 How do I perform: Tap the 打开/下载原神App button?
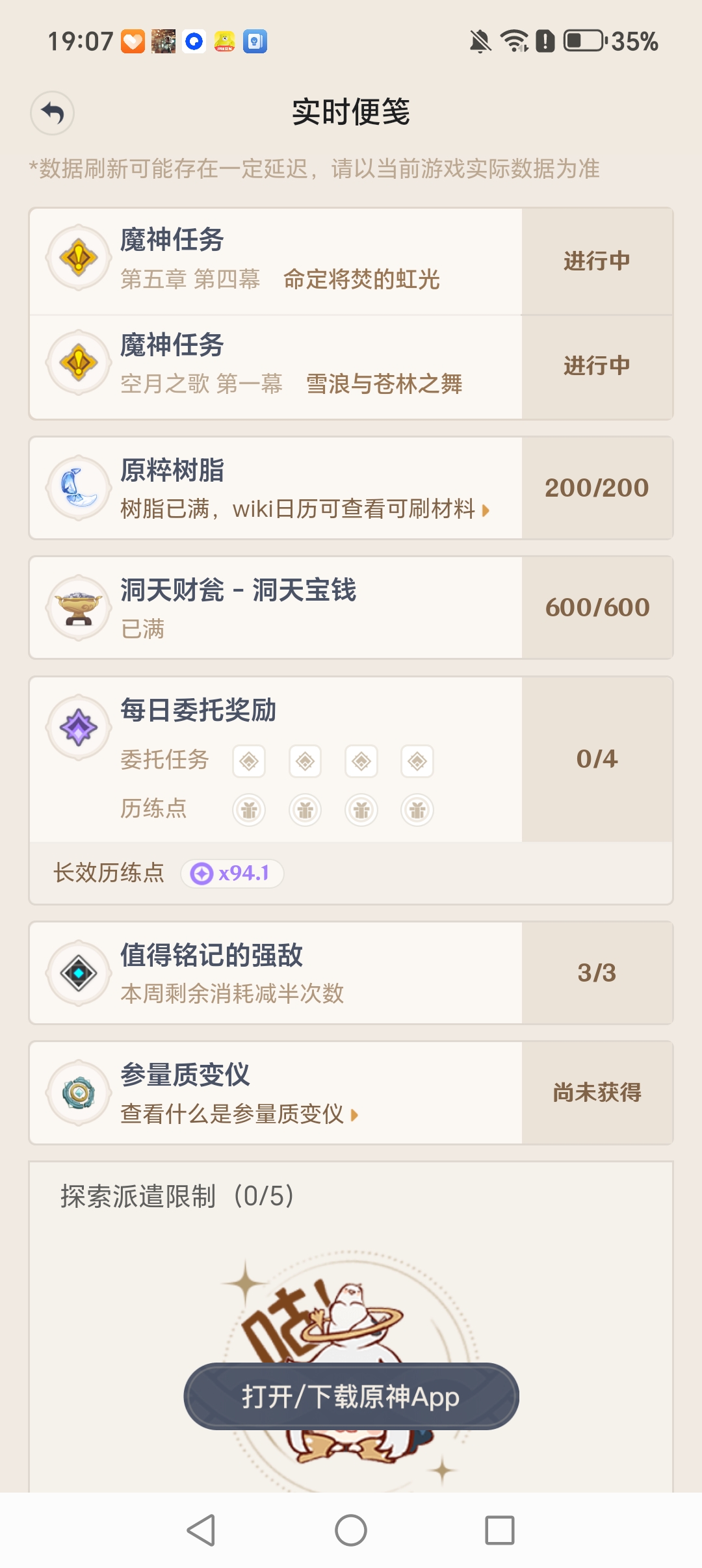[350, 1395]
